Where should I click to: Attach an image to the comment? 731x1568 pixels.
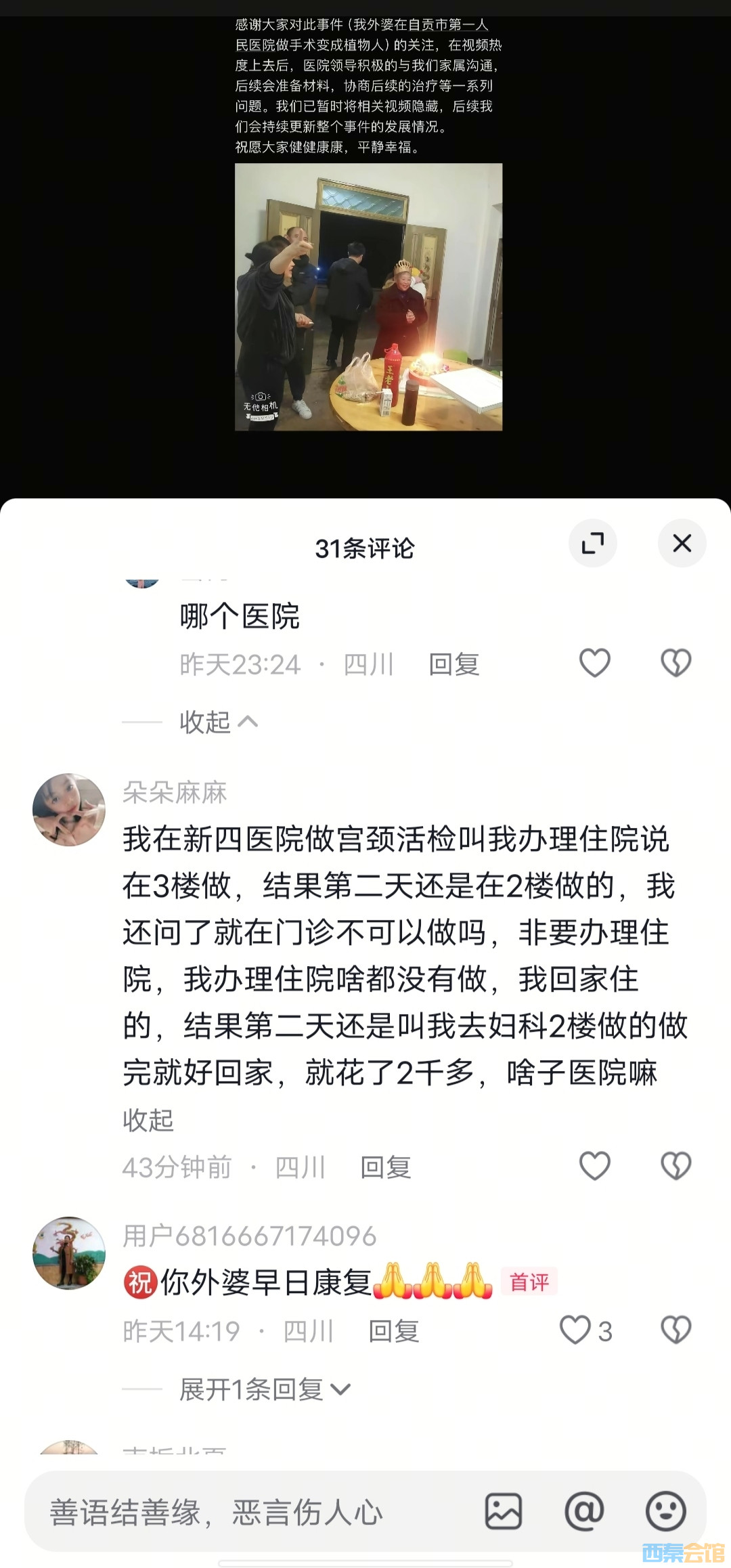point(504,1511)
